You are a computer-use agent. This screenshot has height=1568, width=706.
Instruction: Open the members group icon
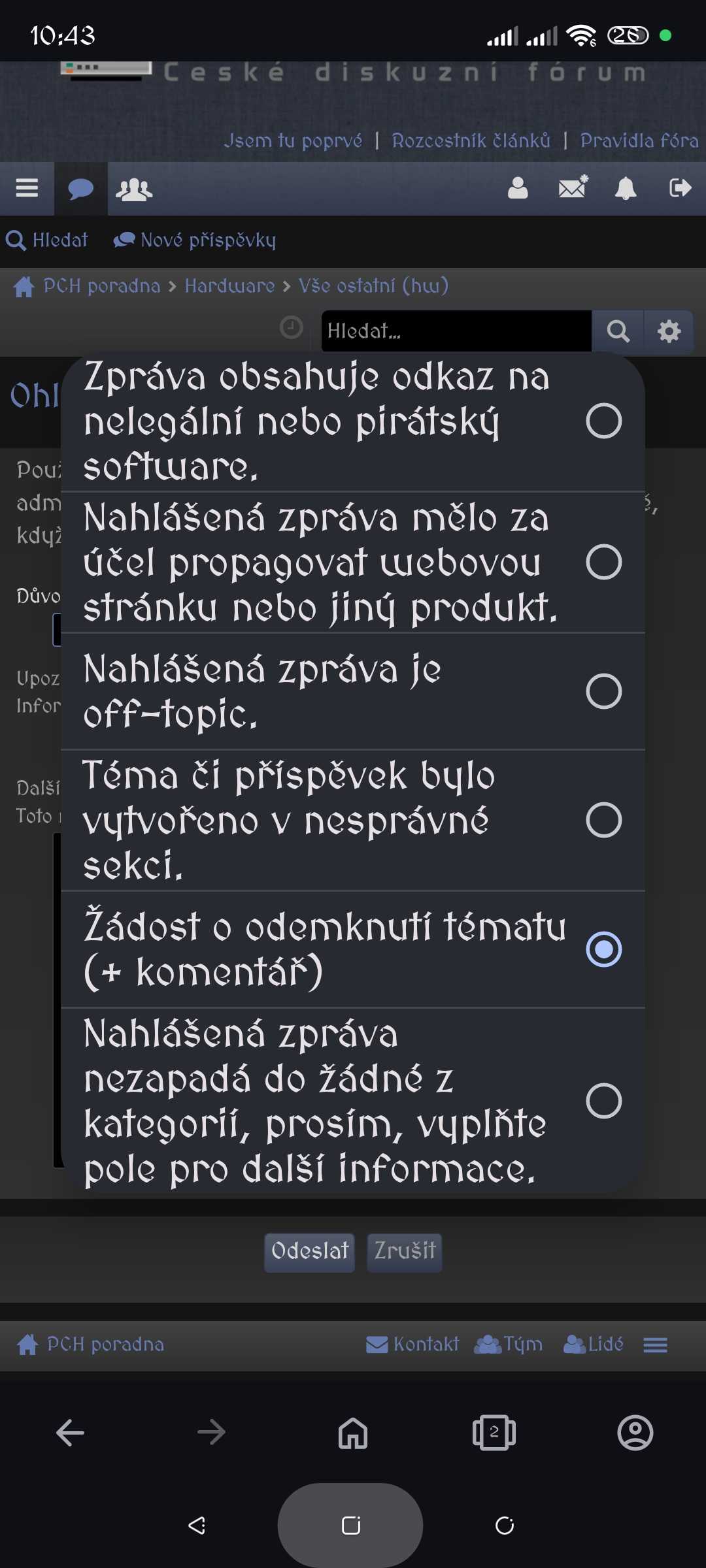(134, 189)
